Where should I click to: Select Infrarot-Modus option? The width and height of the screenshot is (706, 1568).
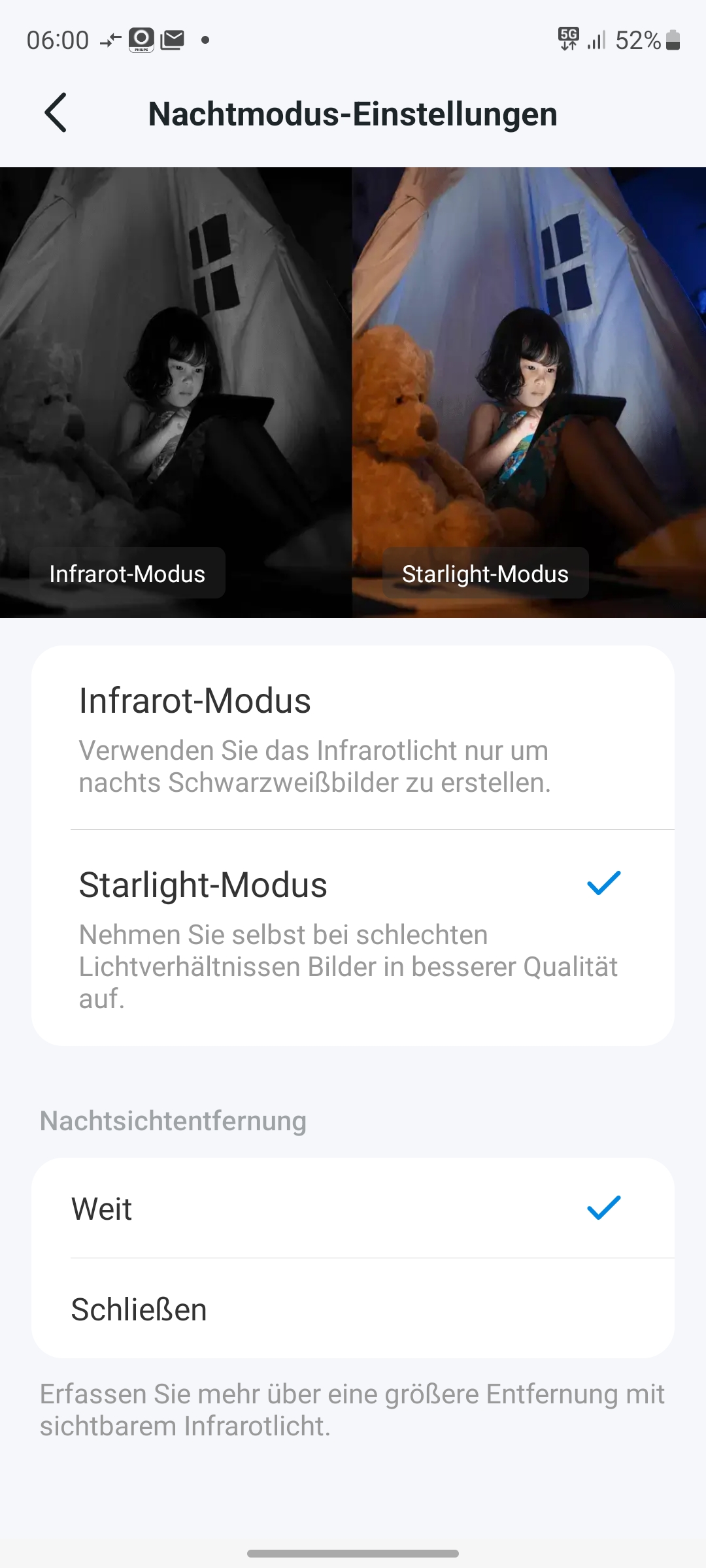pyautogui.click(x=353, y=738)
